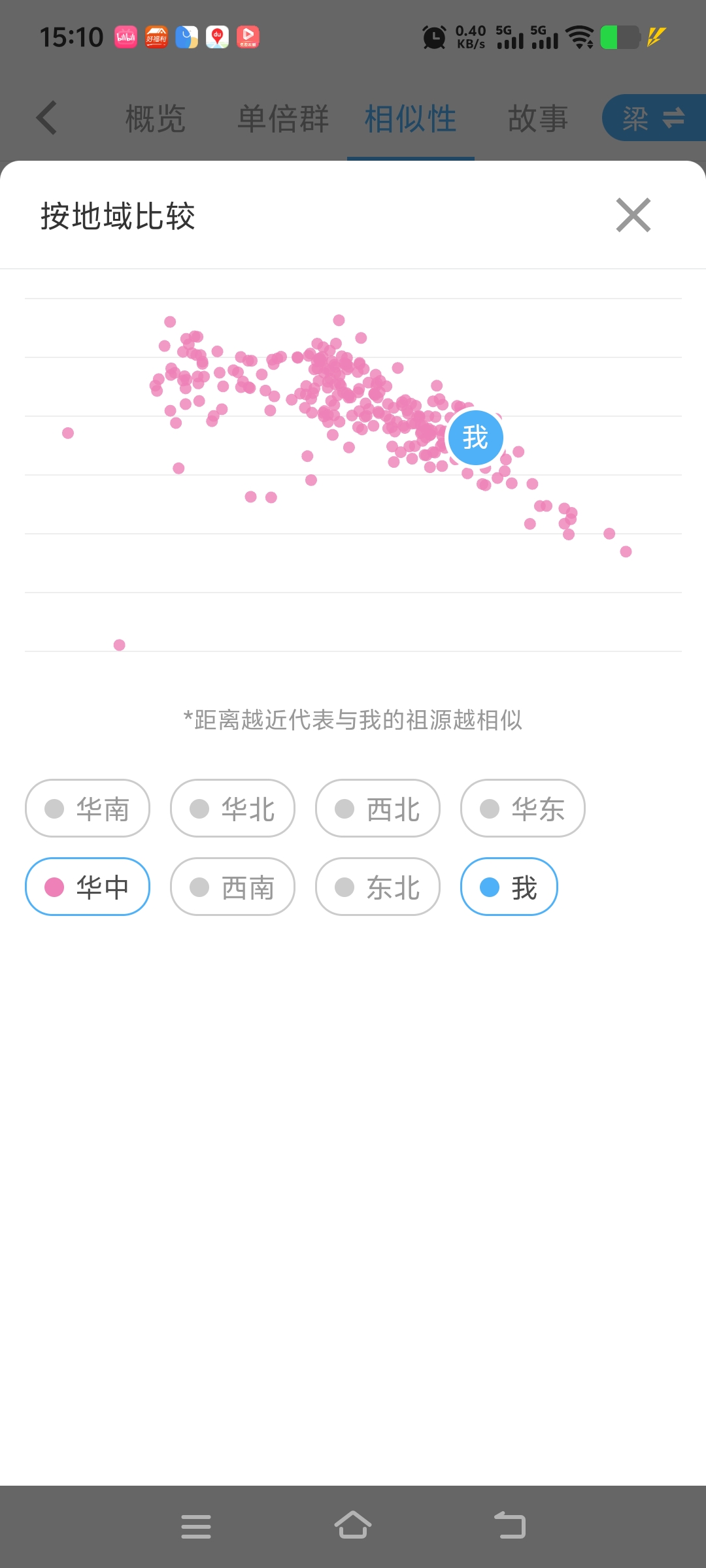The width and height of the screenshot is (706, 1568).
Task: Show 华东 region on the chart
Action: [x=523, y=808]
